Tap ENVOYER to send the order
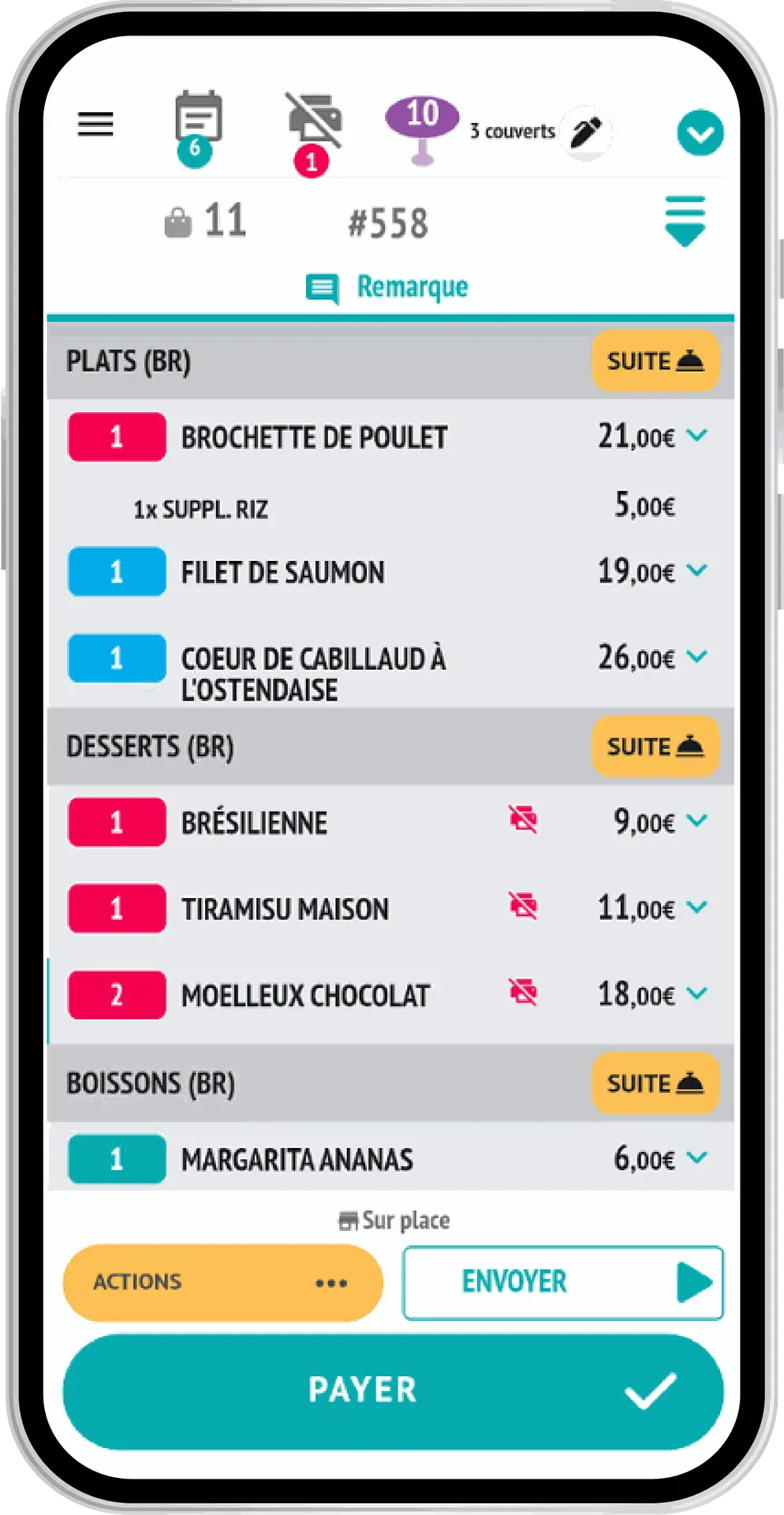This screenshot has width=784, height=1515. click(x=563, y=1282)
